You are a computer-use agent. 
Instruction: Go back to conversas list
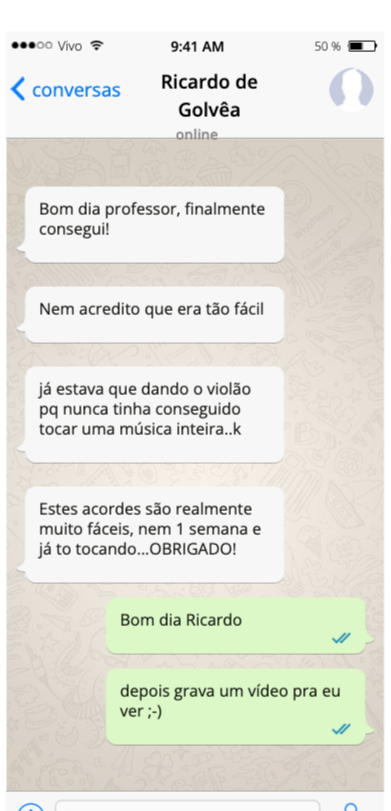(x=66, y=89)
